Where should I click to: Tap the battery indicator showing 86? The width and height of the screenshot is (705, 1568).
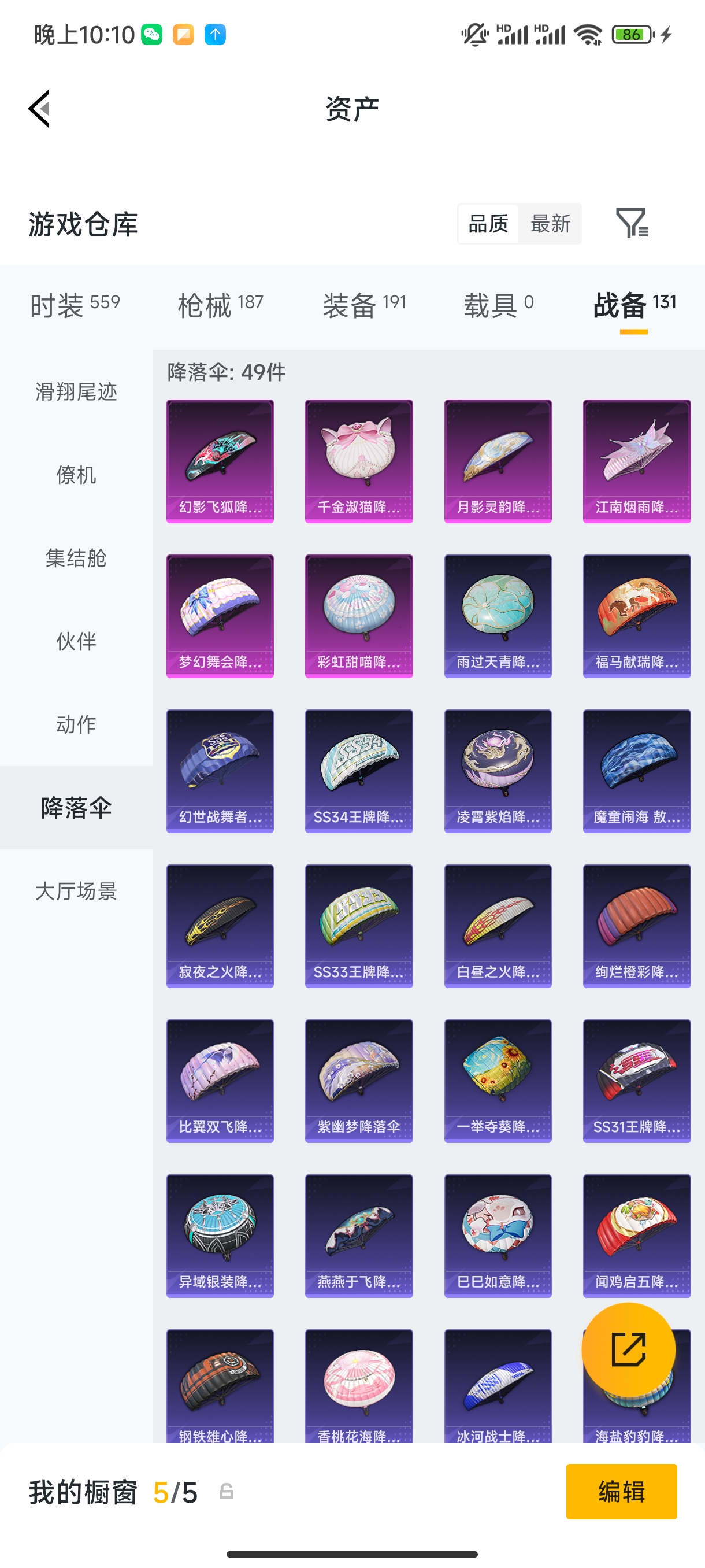click(x=632, y=35)
